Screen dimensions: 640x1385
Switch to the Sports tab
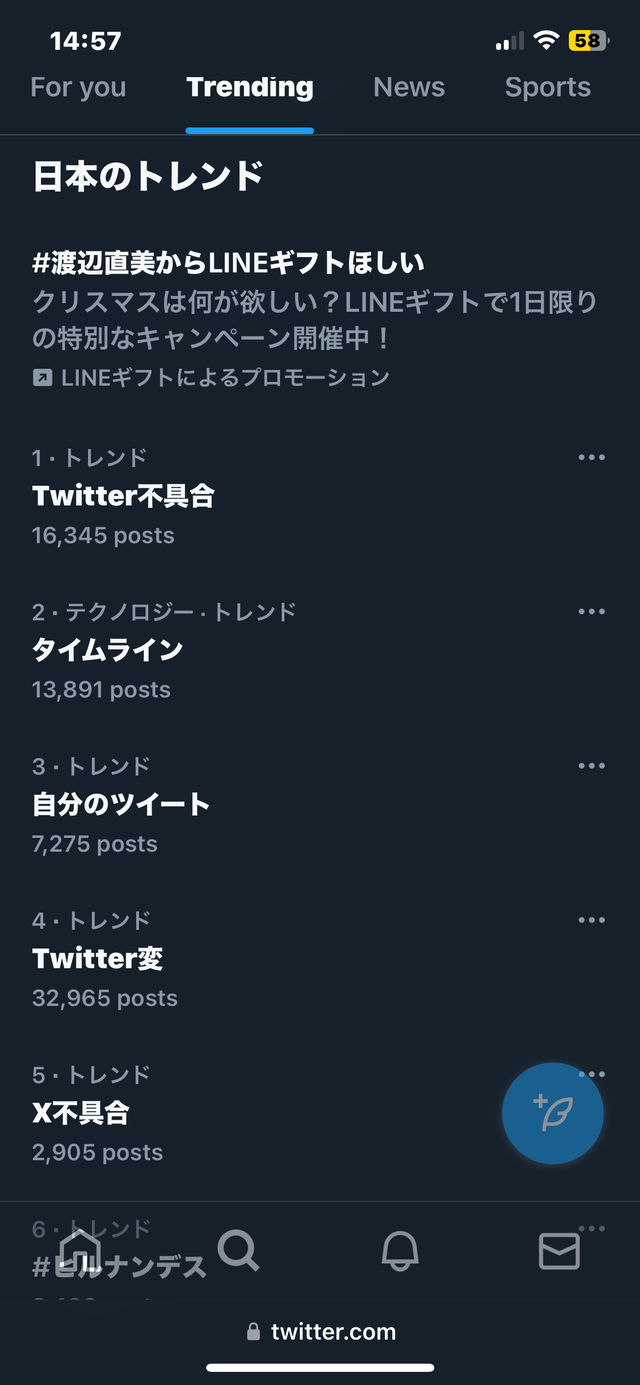547,88
